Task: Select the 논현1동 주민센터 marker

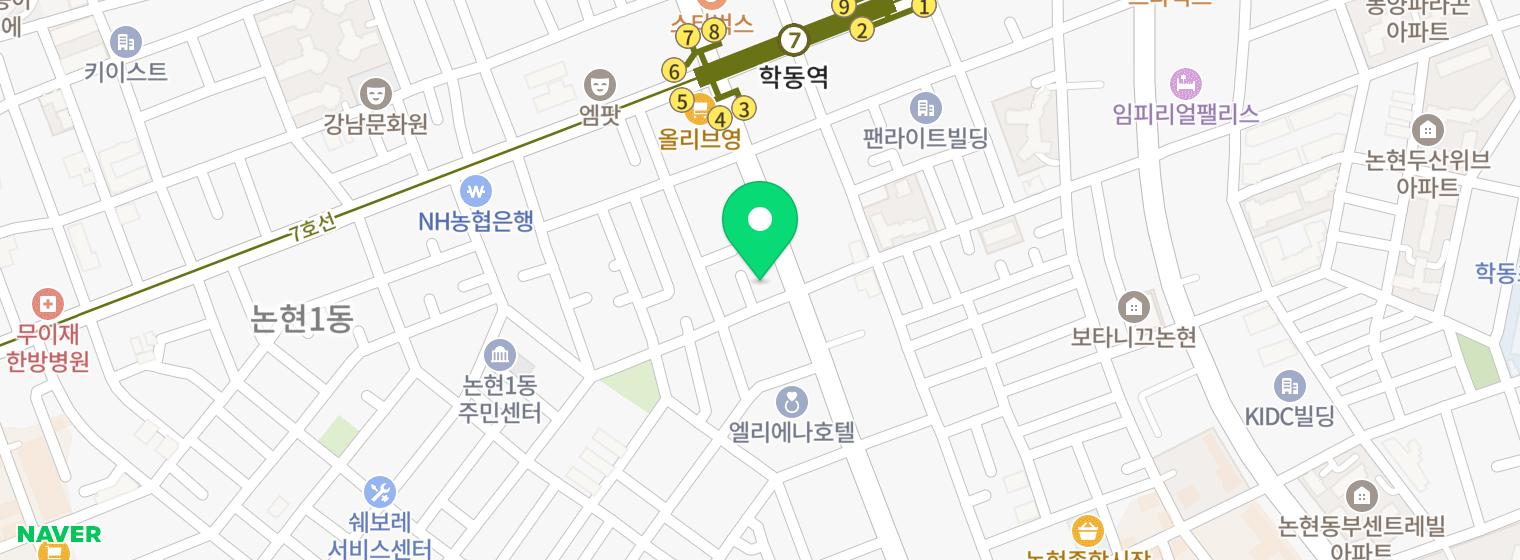Action: pos(499,355)
